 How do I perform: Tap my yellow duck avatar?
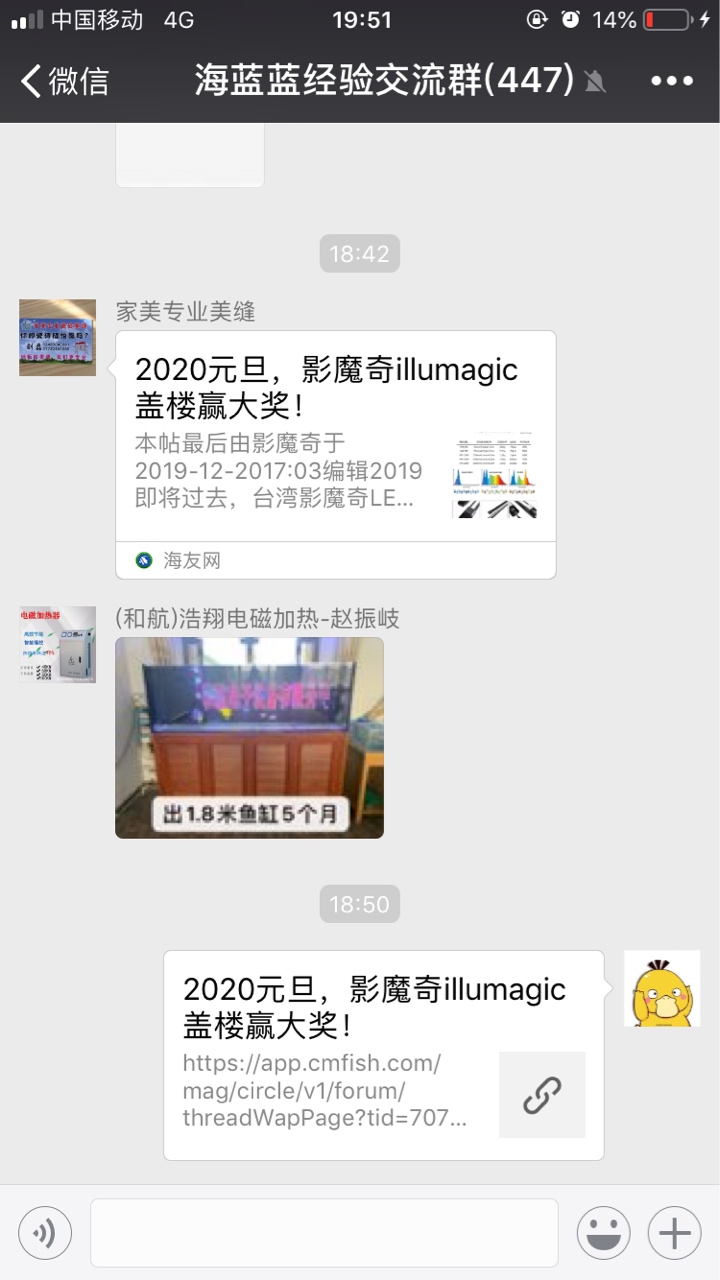click(662, 988)
